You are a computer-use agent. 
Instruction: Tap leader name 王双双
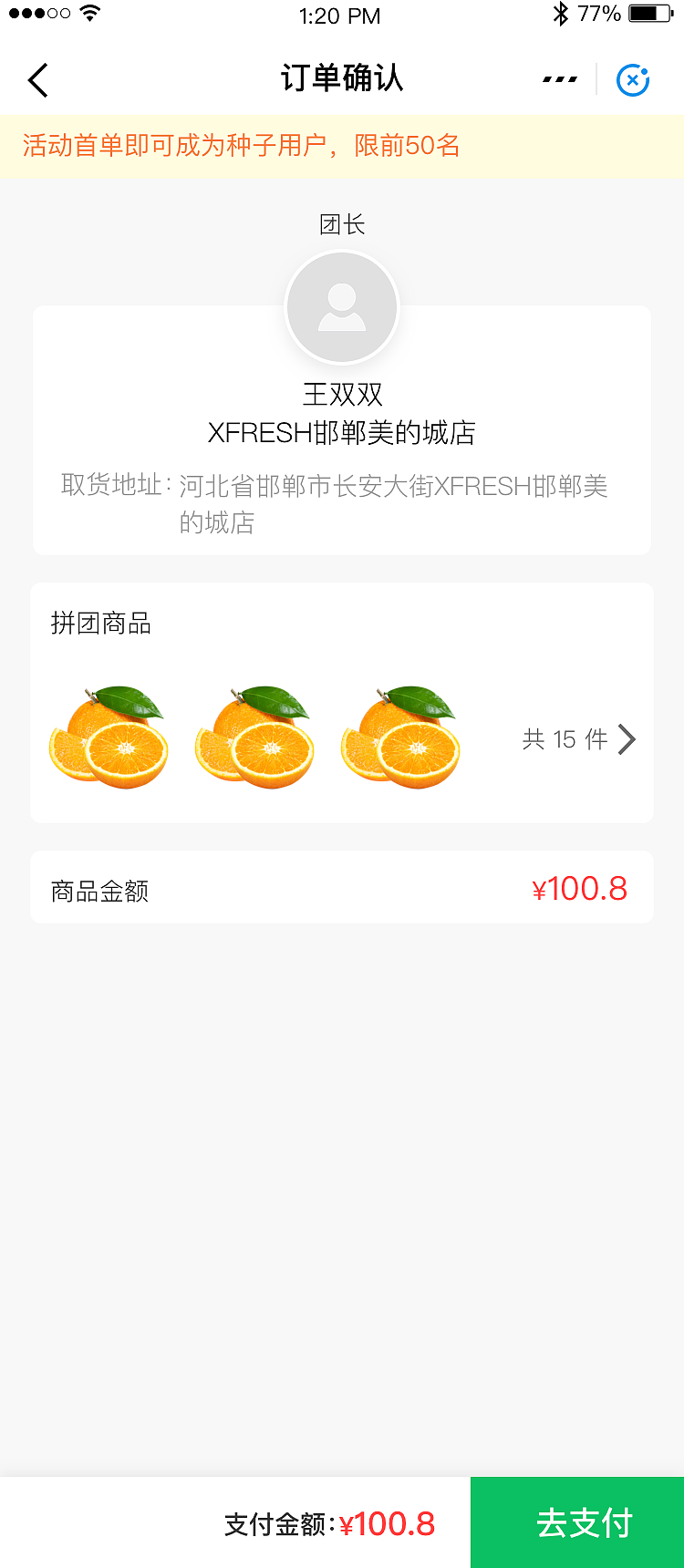point(342,396)
